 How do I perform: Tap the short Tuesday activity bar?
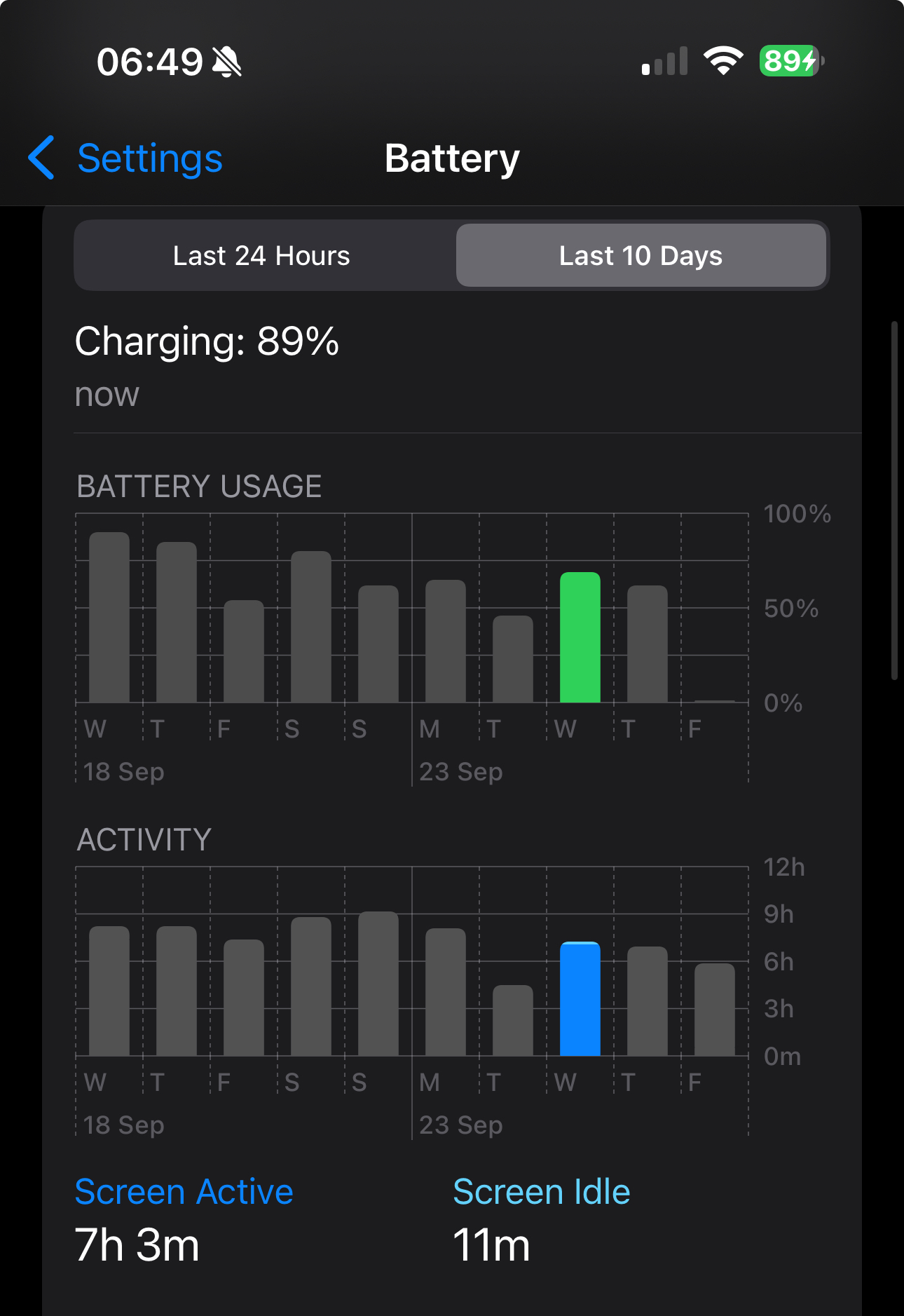coord(513,1020)
